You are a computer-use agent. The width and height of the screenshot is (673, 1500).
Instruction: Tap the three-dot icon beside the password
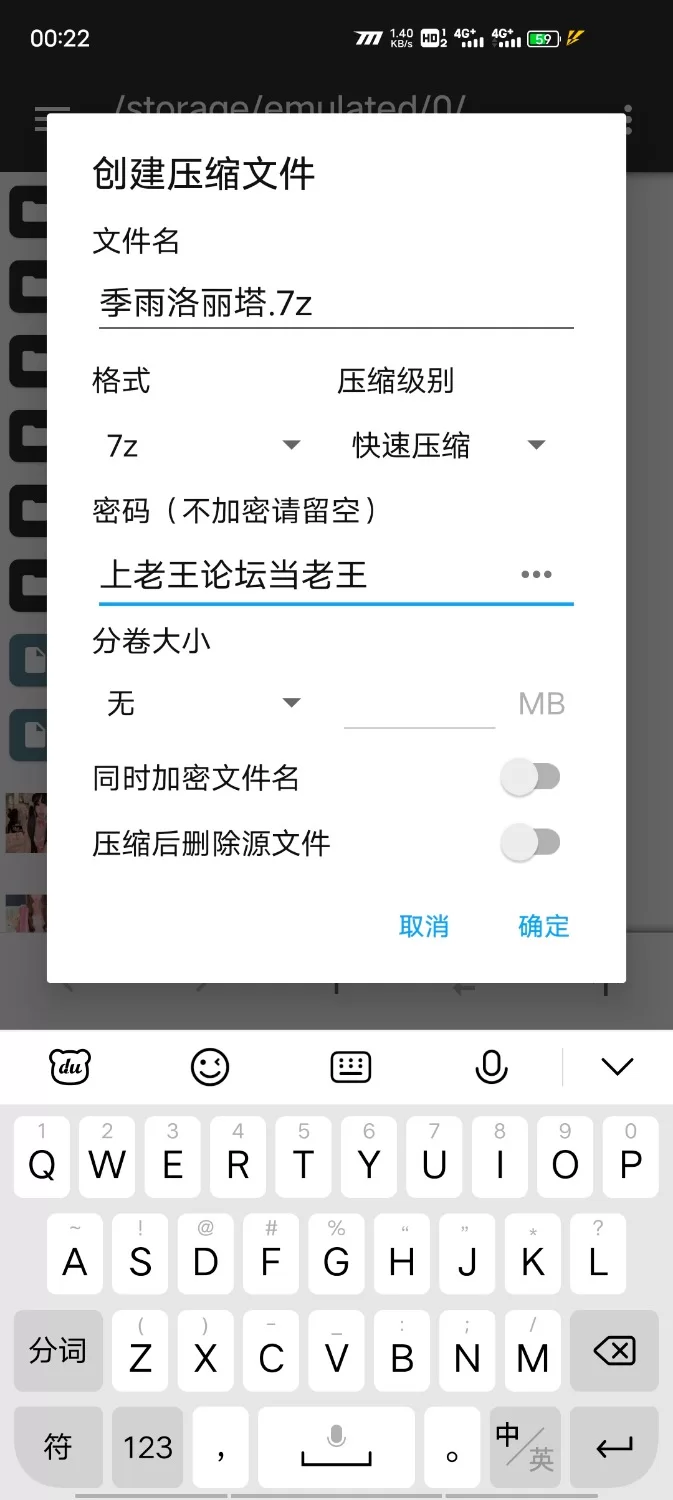536,575
